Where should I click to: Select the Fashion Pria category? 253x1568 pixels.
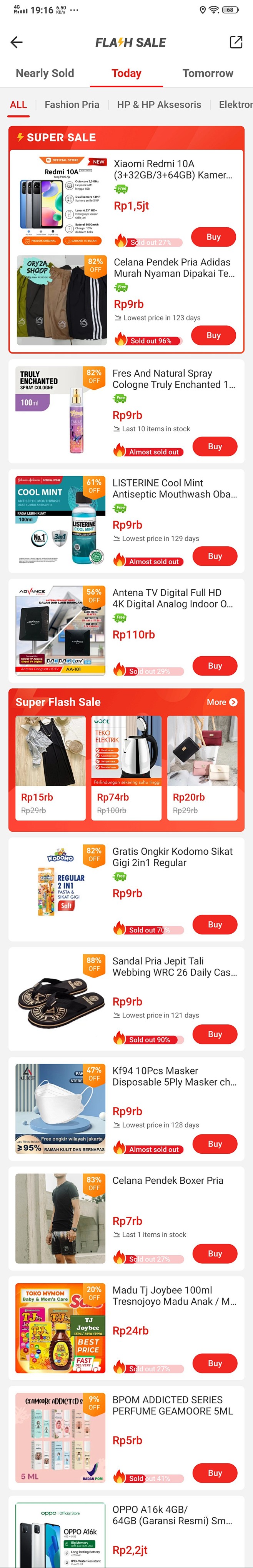coord(72,105)
